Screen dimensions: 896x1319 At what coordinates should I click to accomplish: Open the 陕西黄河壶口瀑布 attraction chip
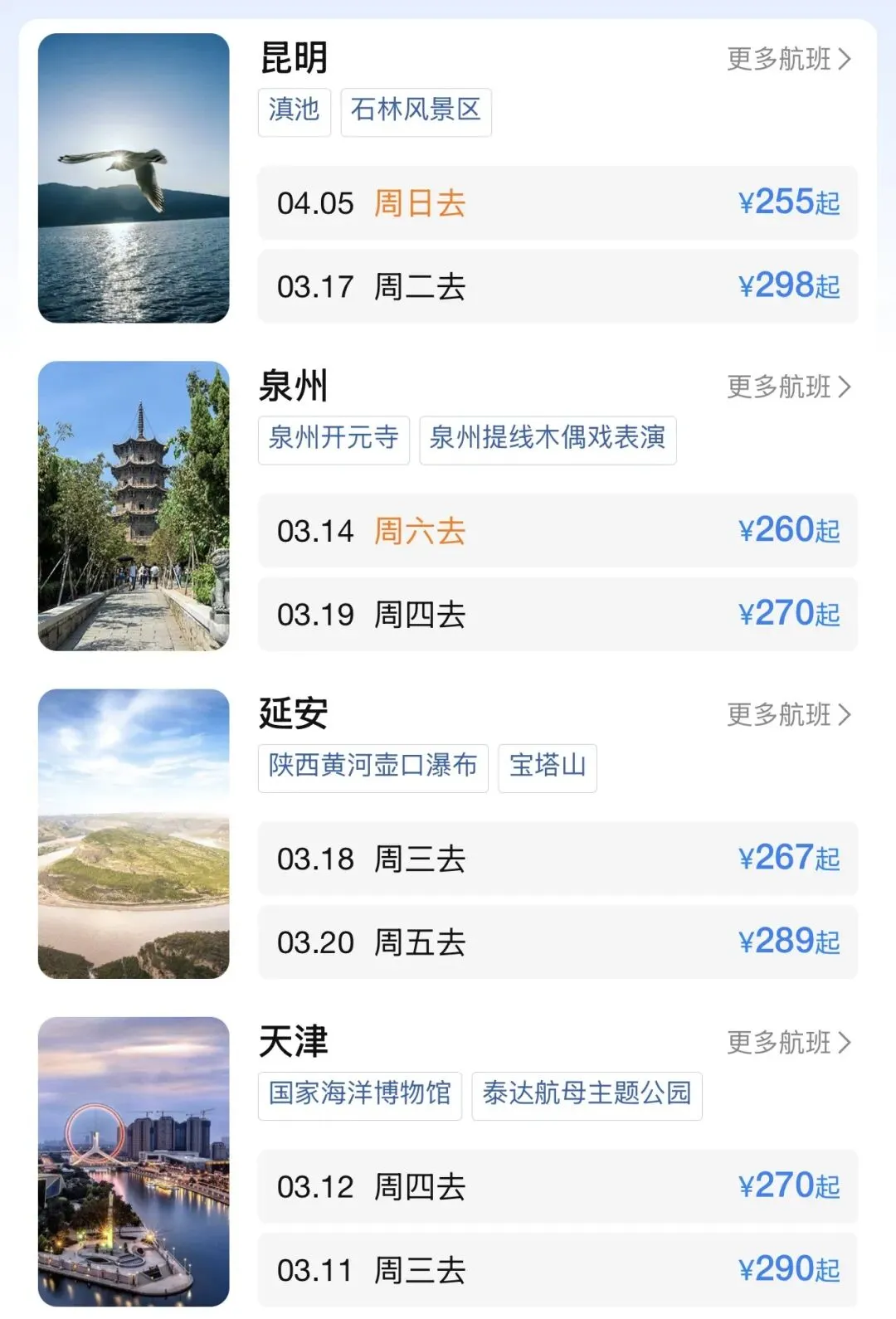pyautogui.click(x=373, y=767)
